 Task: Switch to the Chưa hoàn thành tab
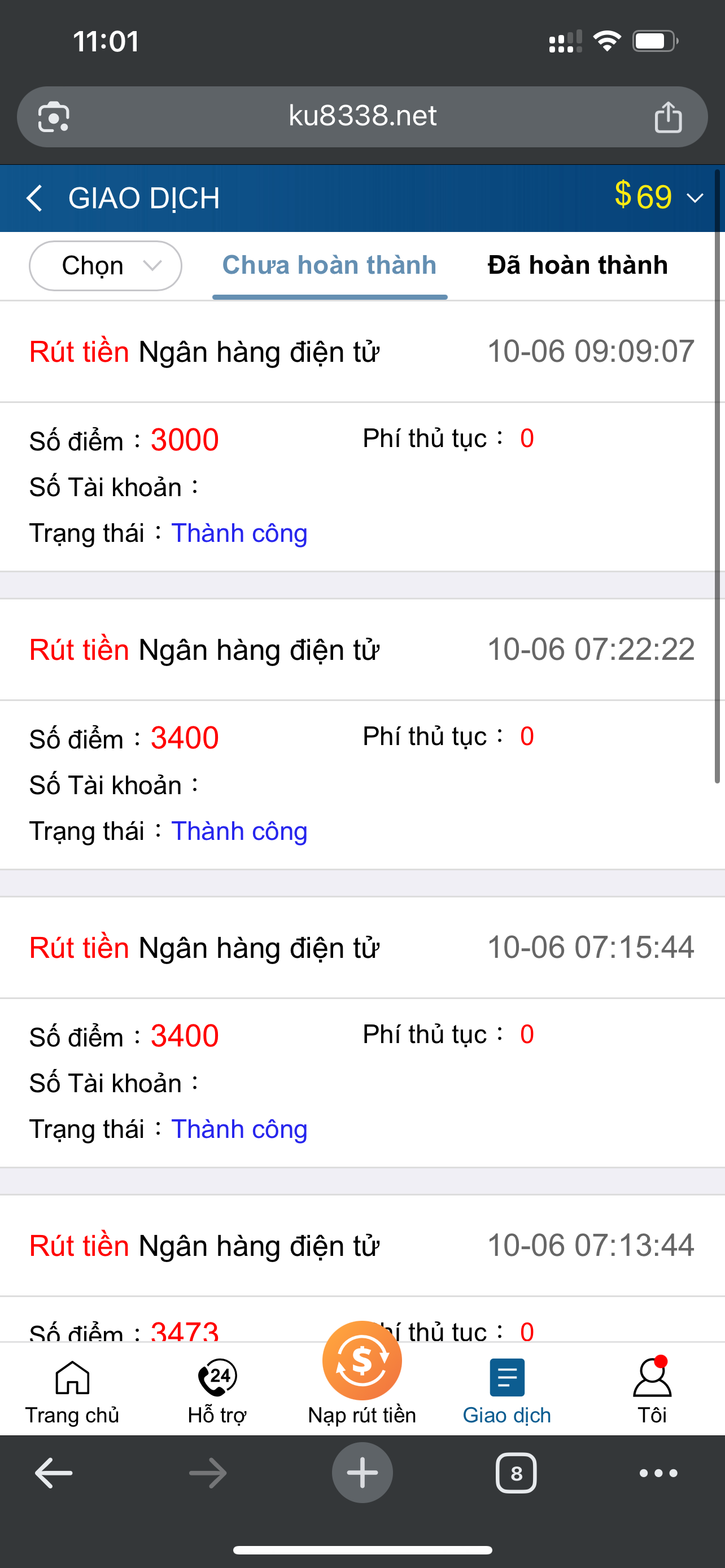(329, 265)
